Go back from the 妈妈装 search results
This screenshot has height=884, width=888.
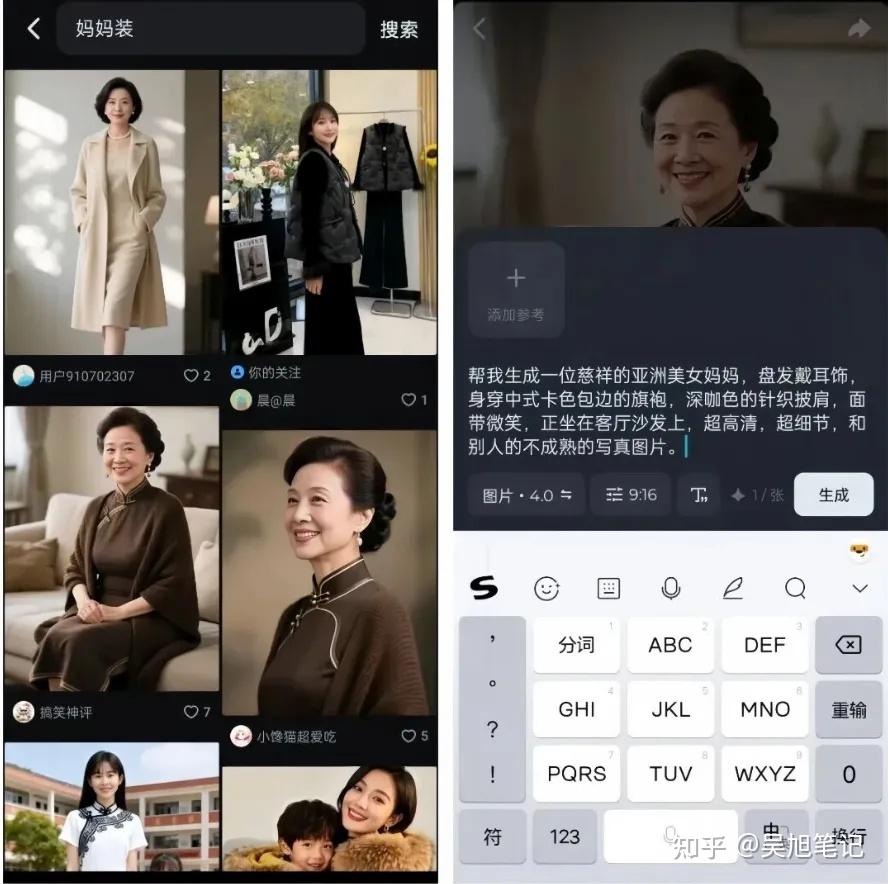33,29
